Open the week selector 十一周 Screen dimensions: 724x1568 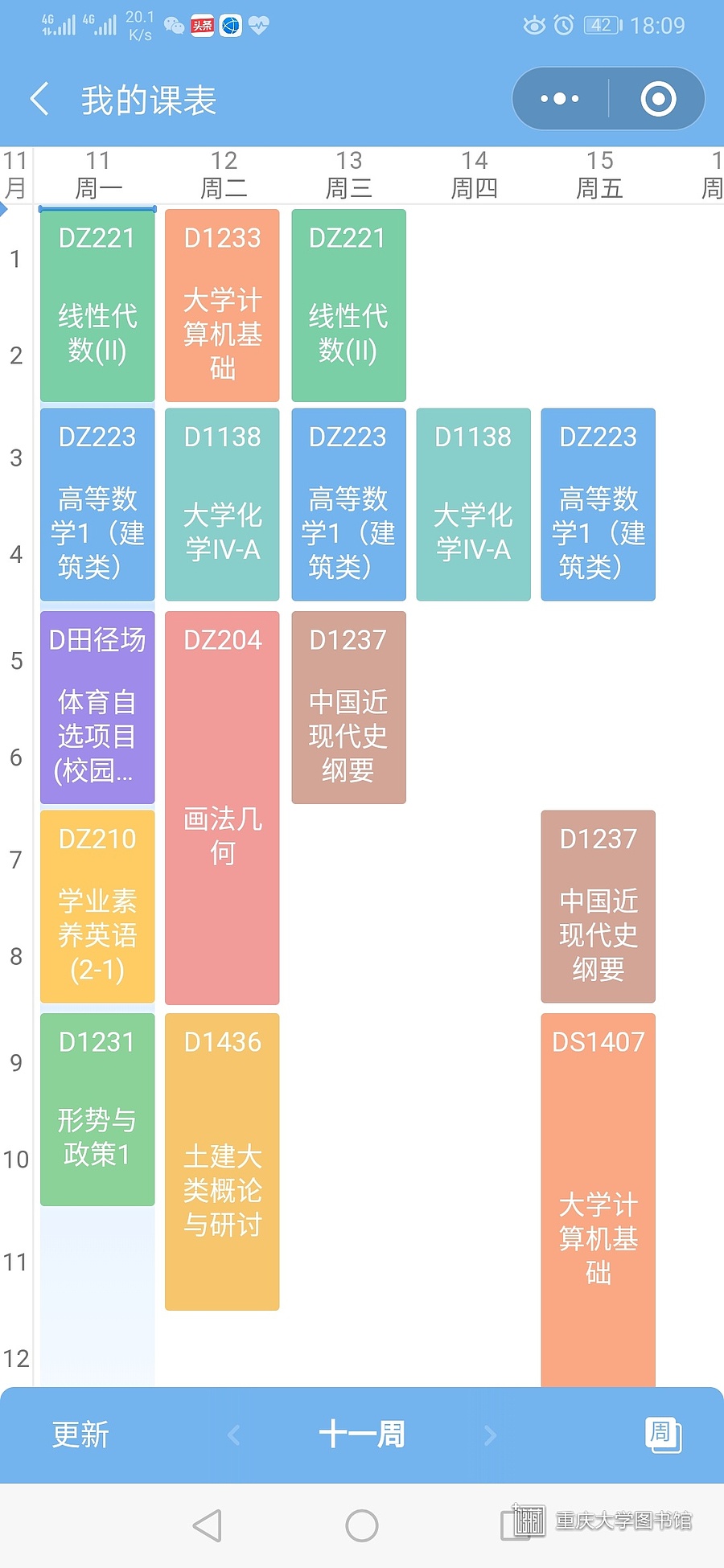[x=361, y=1435]
